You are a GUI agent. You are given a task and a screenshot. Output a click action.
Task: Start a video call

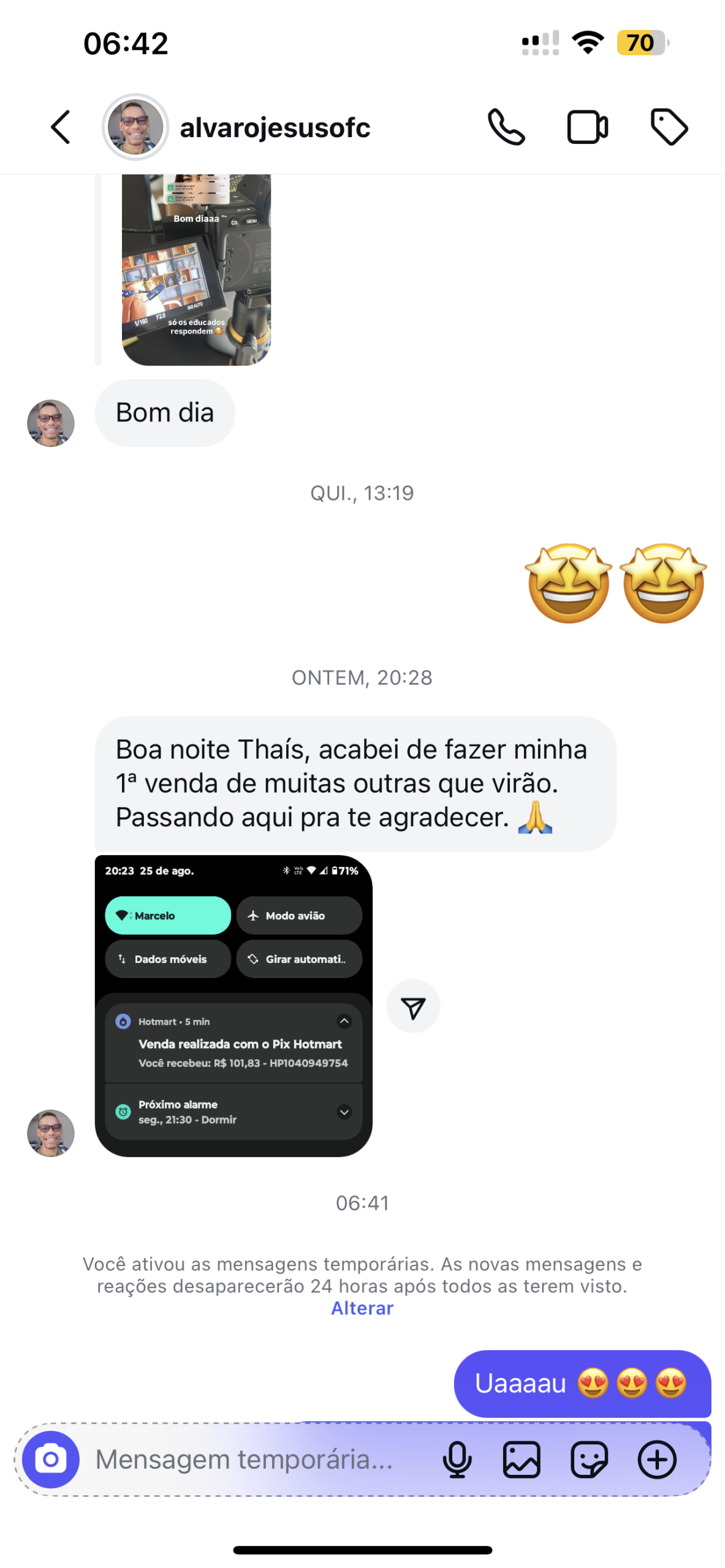[587, 127]
